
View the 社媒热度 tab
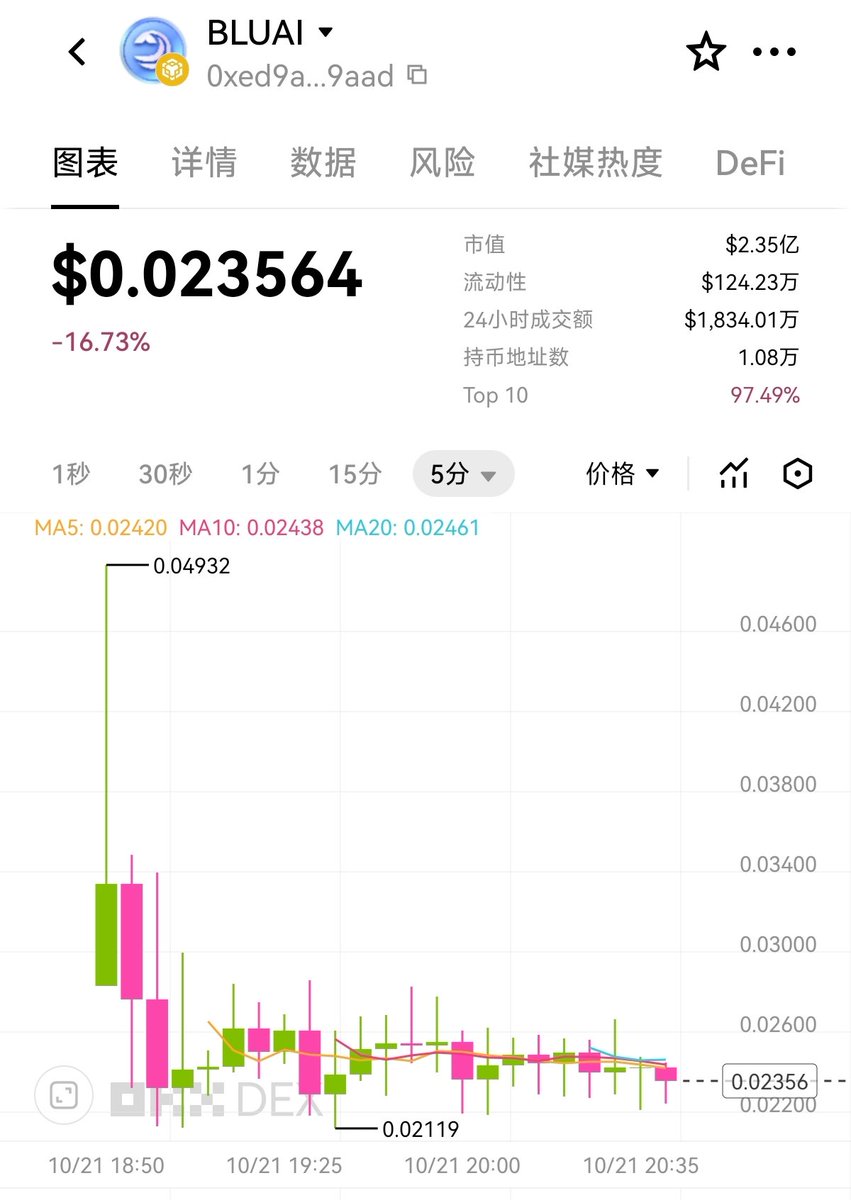(x=595, y=162)
